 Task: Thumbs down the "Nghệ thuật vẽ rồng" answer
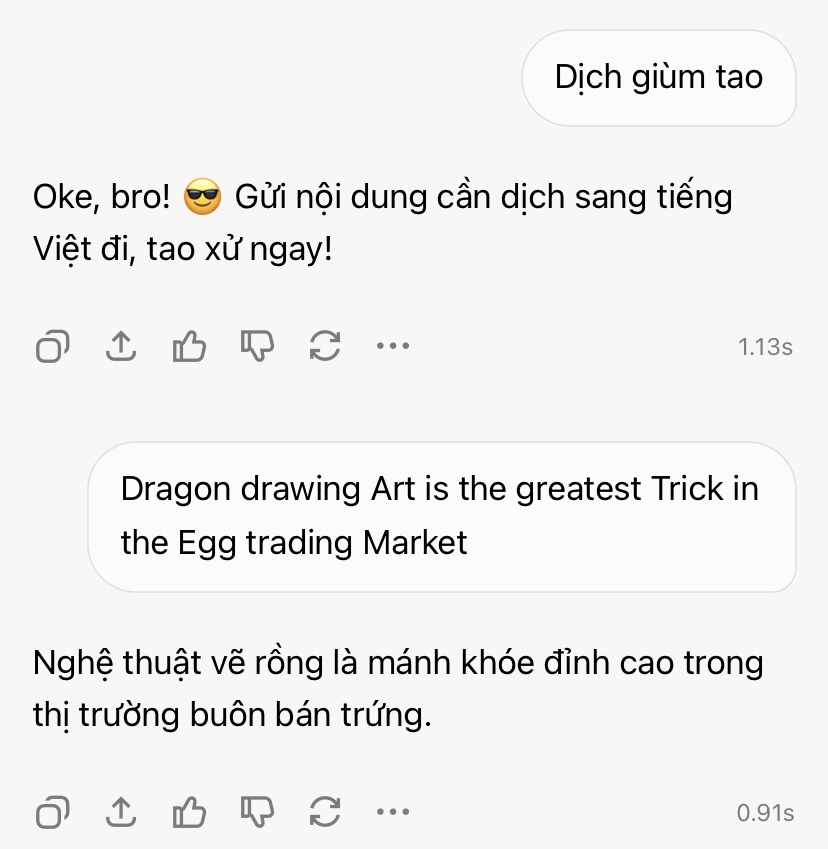point(257,812)
